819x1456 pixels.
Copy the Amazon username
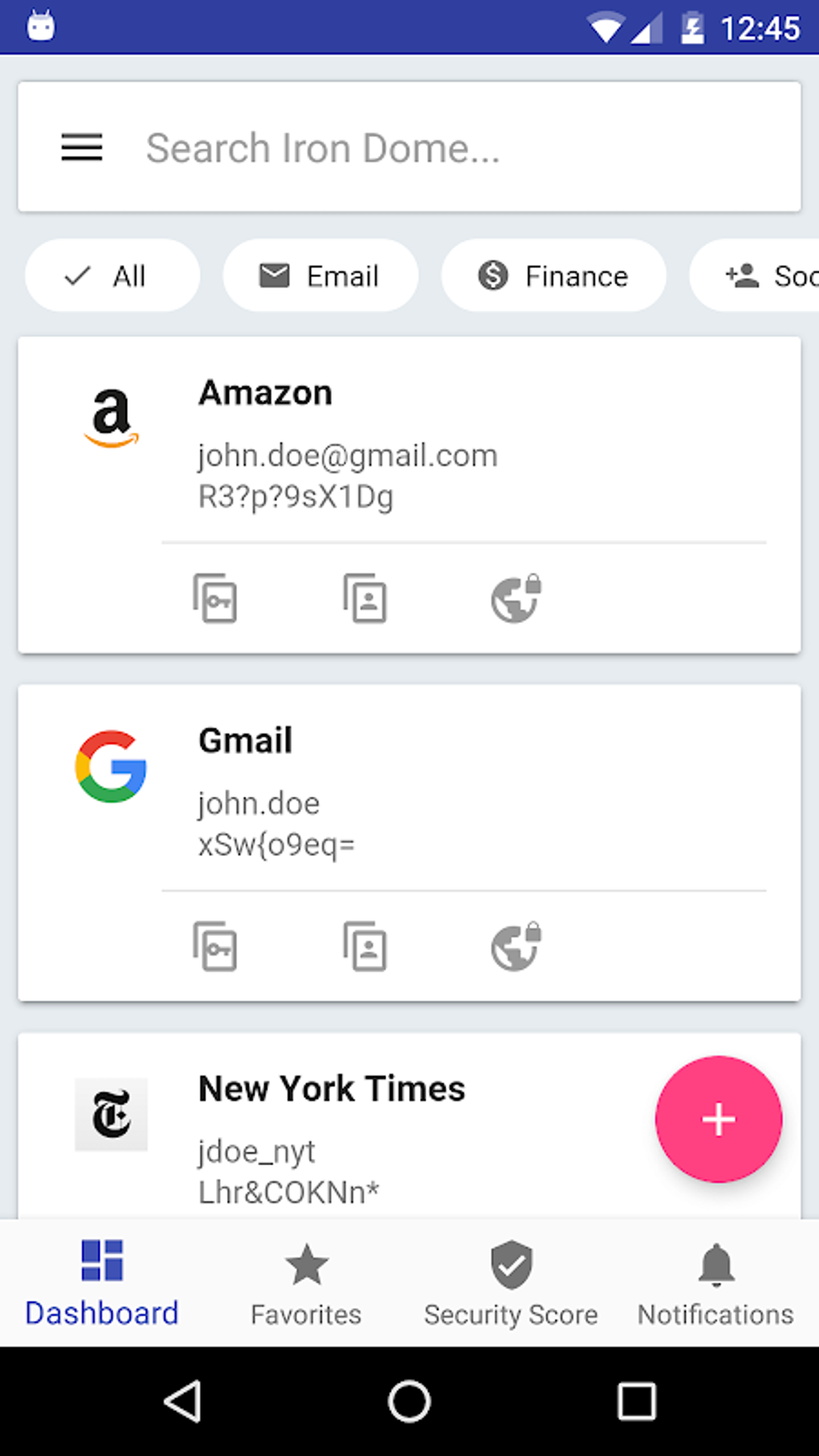coord(365,598)
